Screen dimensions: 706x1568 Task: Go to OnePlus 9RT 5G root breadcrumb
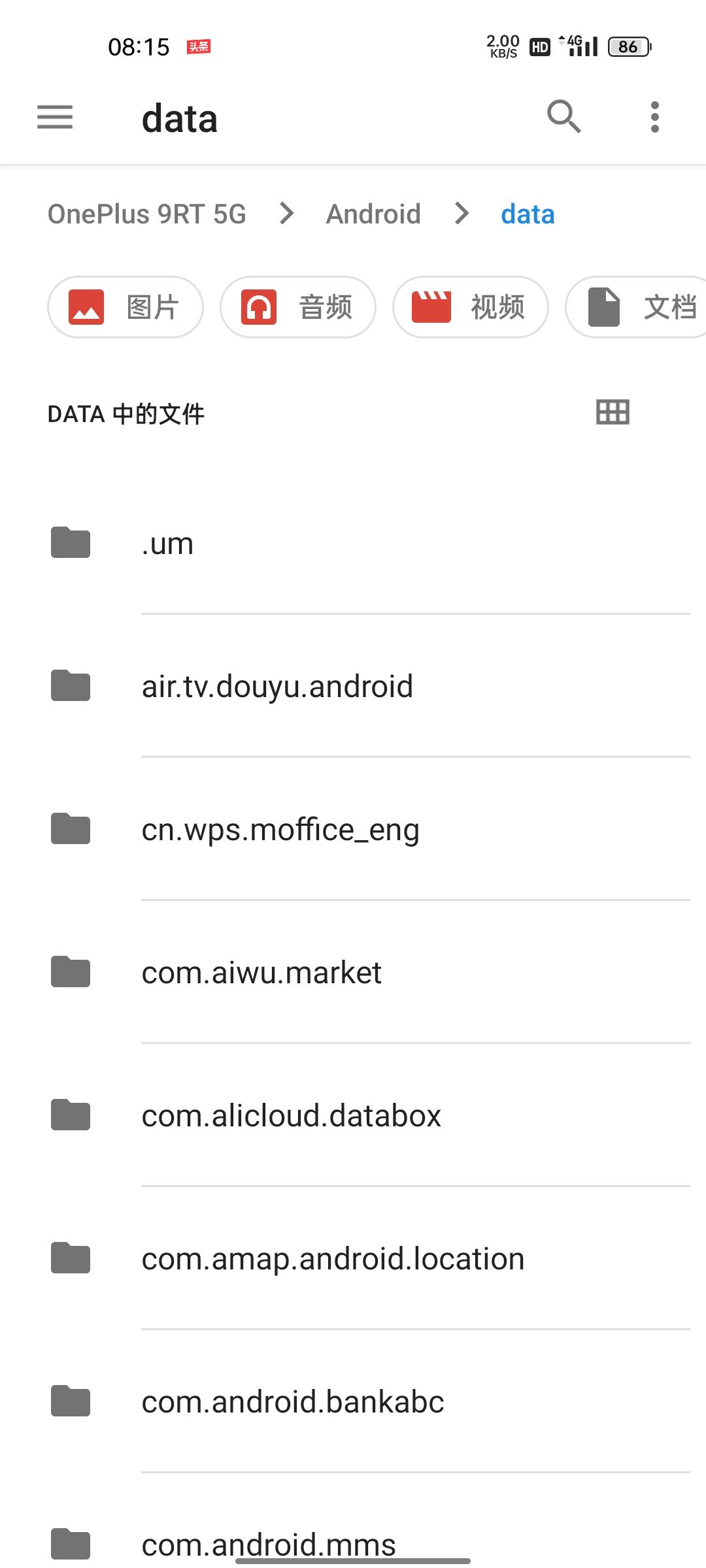point(147,214)
